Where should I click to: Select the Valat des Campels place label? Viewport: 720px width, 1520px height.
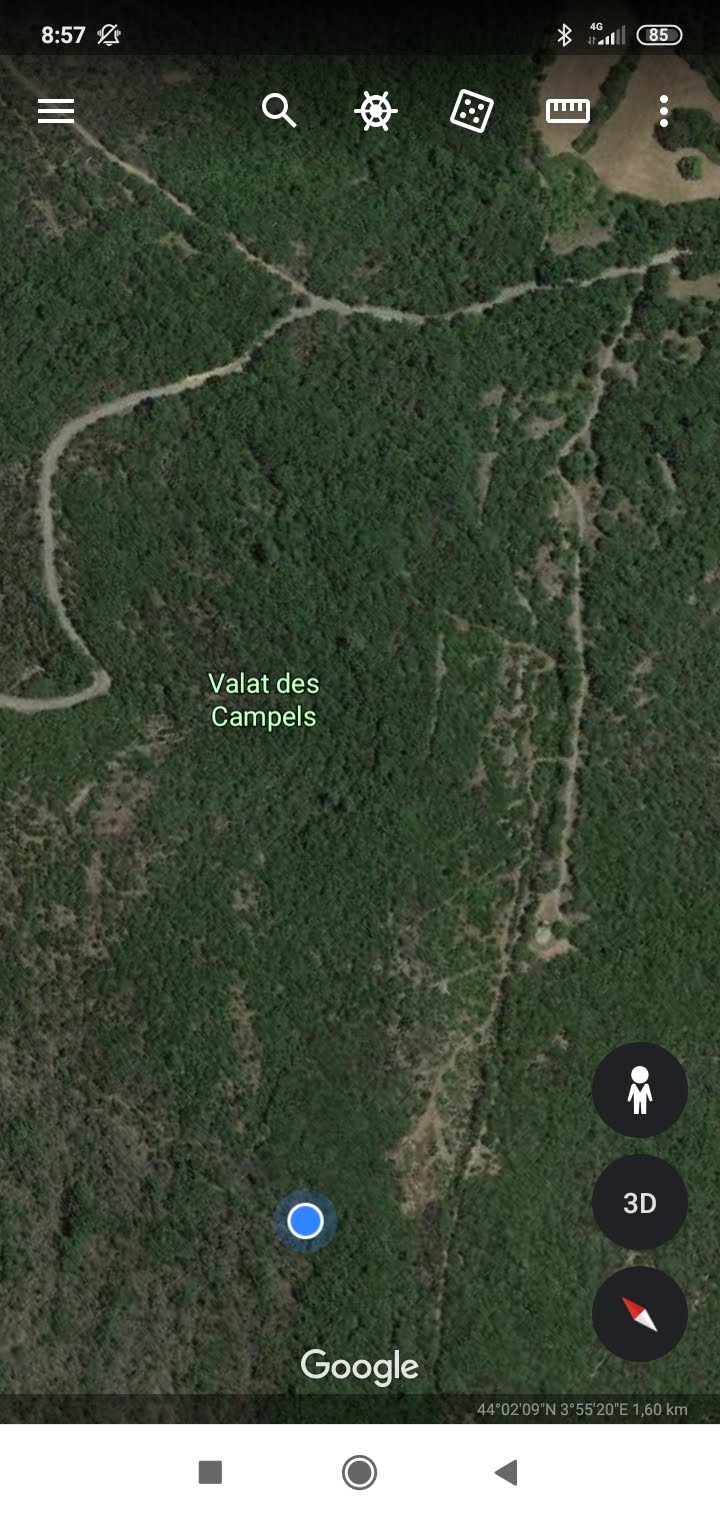pyautogui.click(x=264, y=700)
